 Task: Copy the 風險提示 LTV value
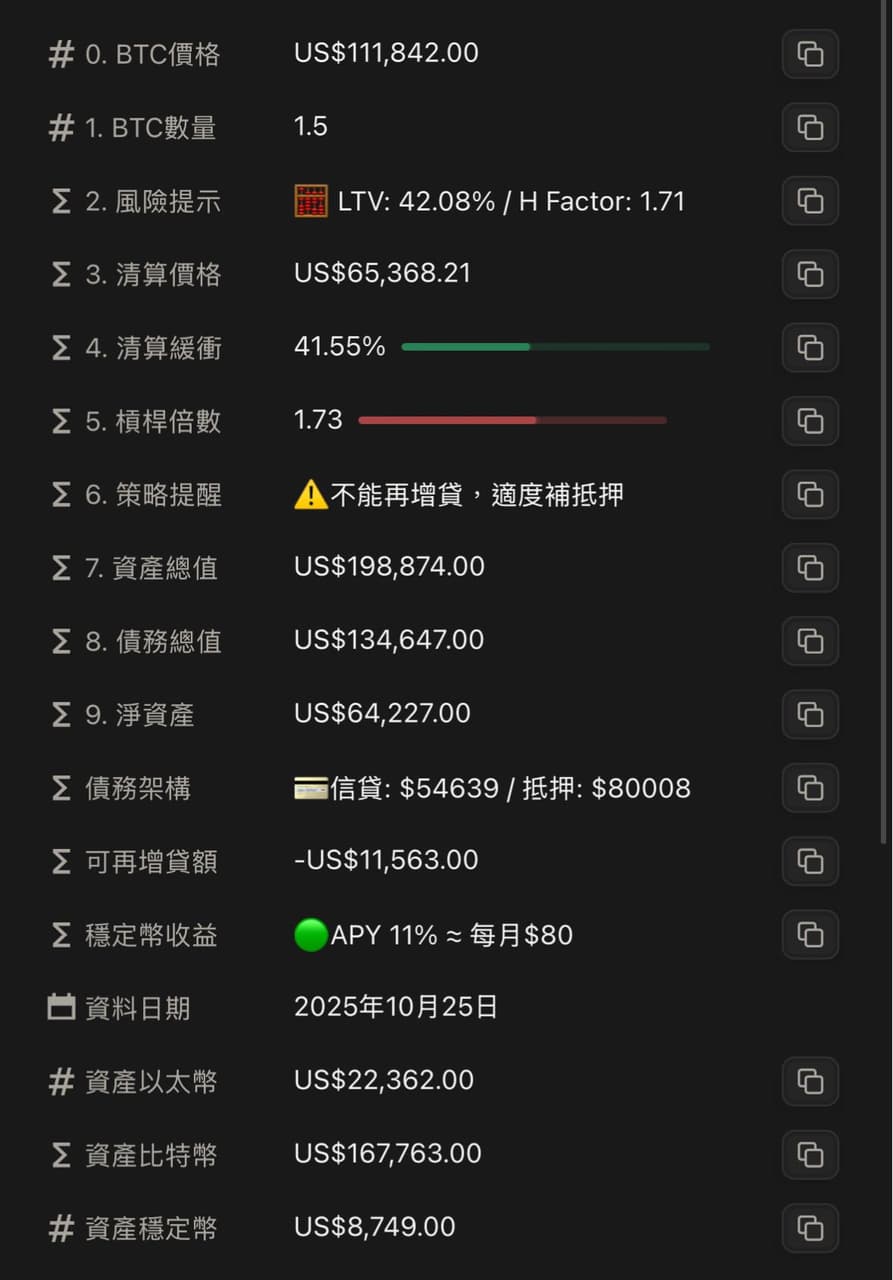pos(810,201)
